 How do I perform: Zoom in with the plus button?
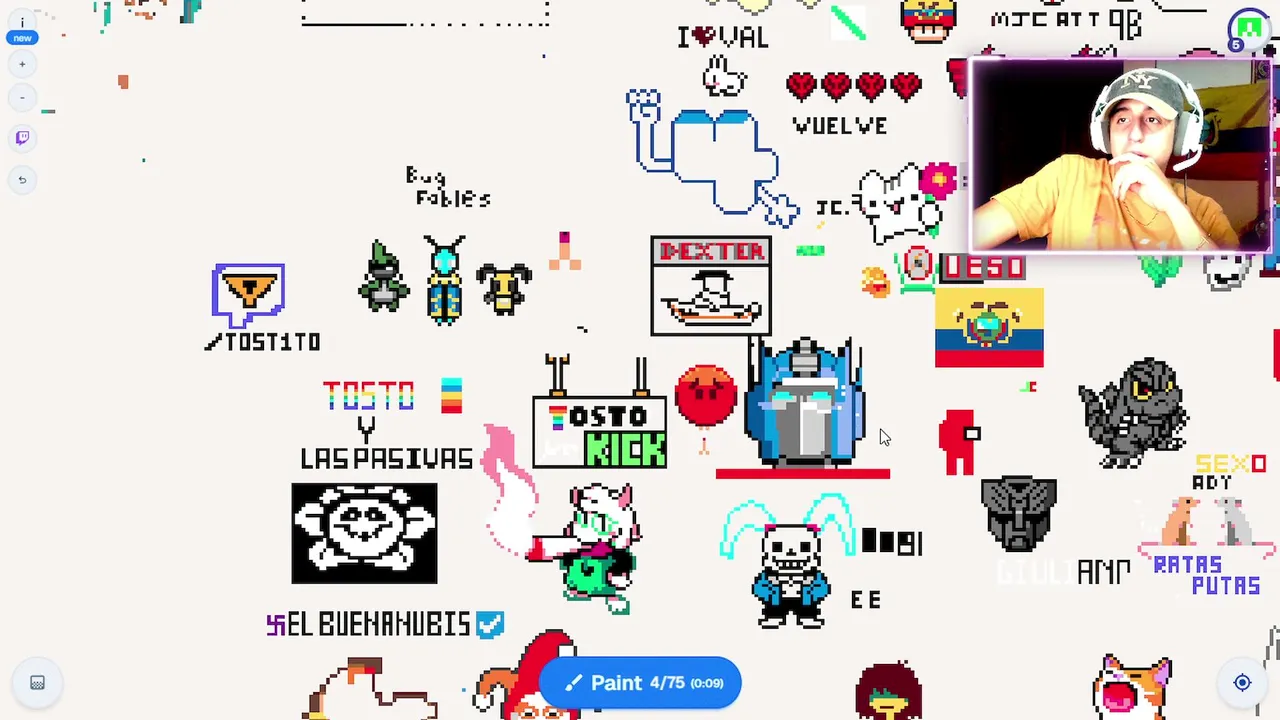[x=22, y=64]
